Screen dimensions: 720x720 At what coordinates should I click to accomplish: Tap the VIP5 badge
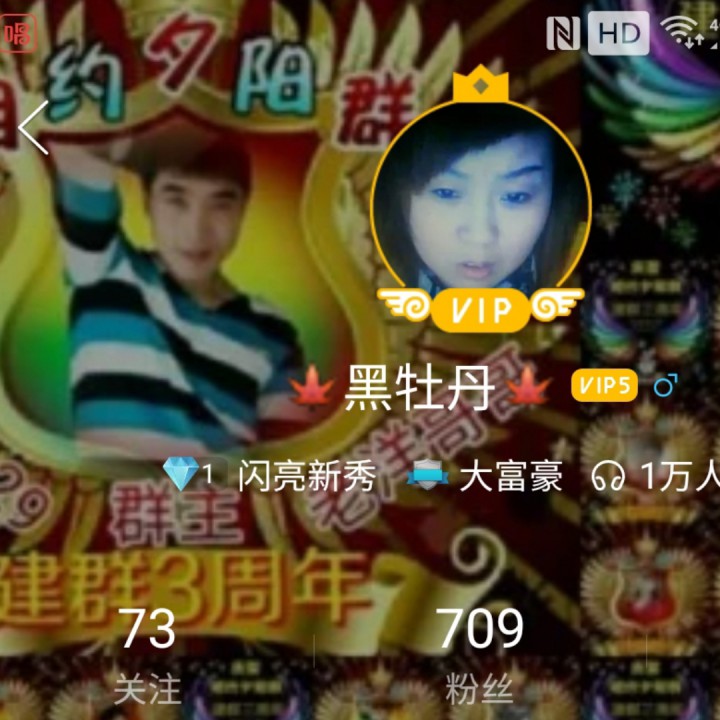pos(604,385)
